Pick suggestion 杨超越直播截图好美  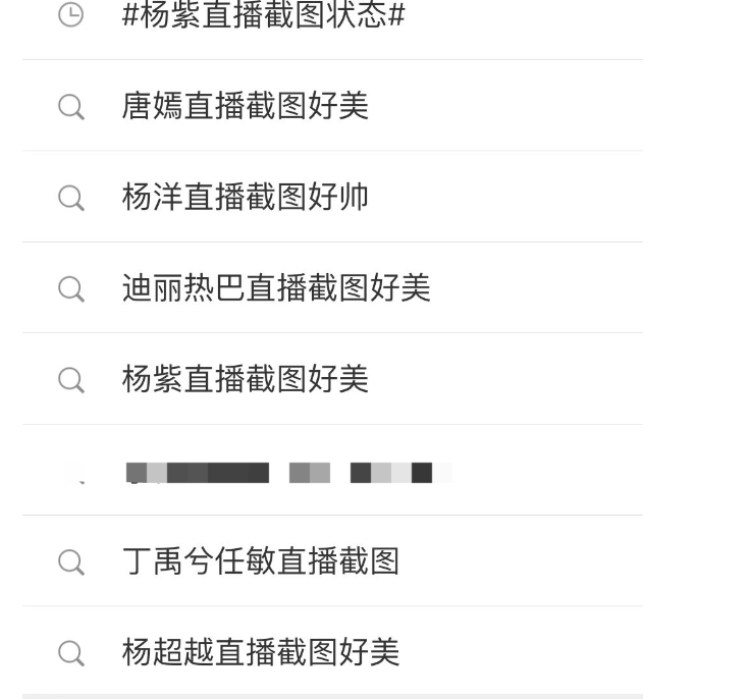pyautogui.click(x=260, y=653)
